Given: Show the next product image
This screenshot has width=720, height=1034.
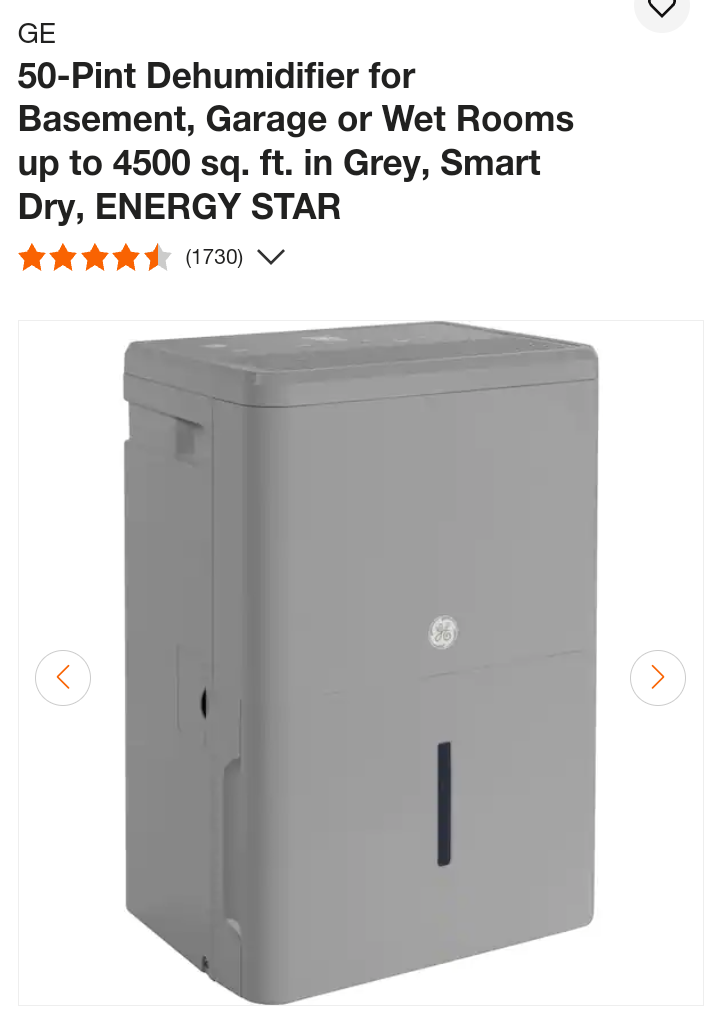Looking at the screenshot, I should [x=657, y=678].
